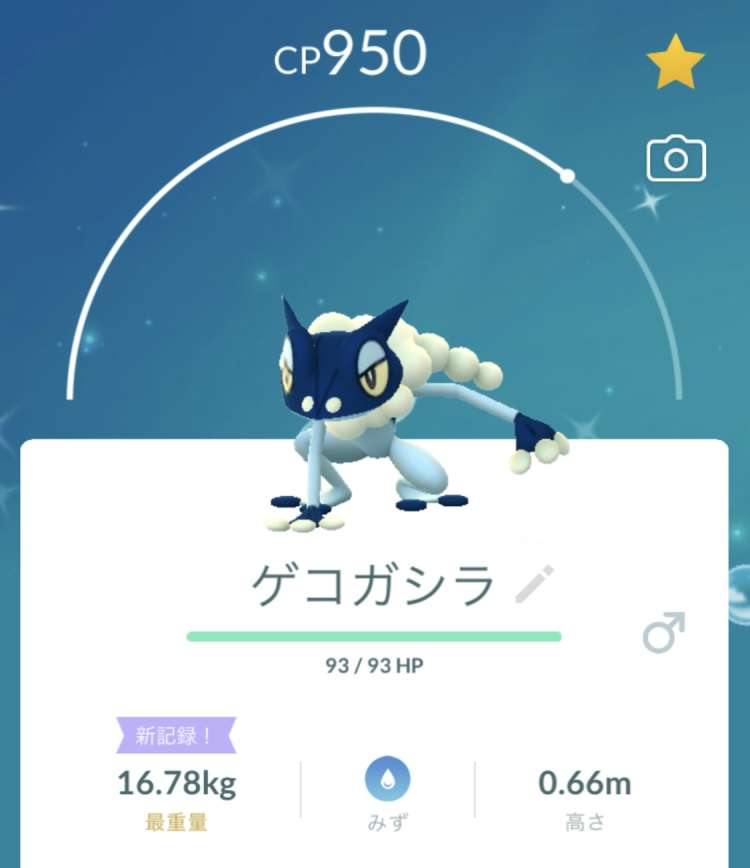Toggle the favorite star for this Pokémon
Image resolution: width=750 pixels, height=868 pixels.
tap(676, 65)
